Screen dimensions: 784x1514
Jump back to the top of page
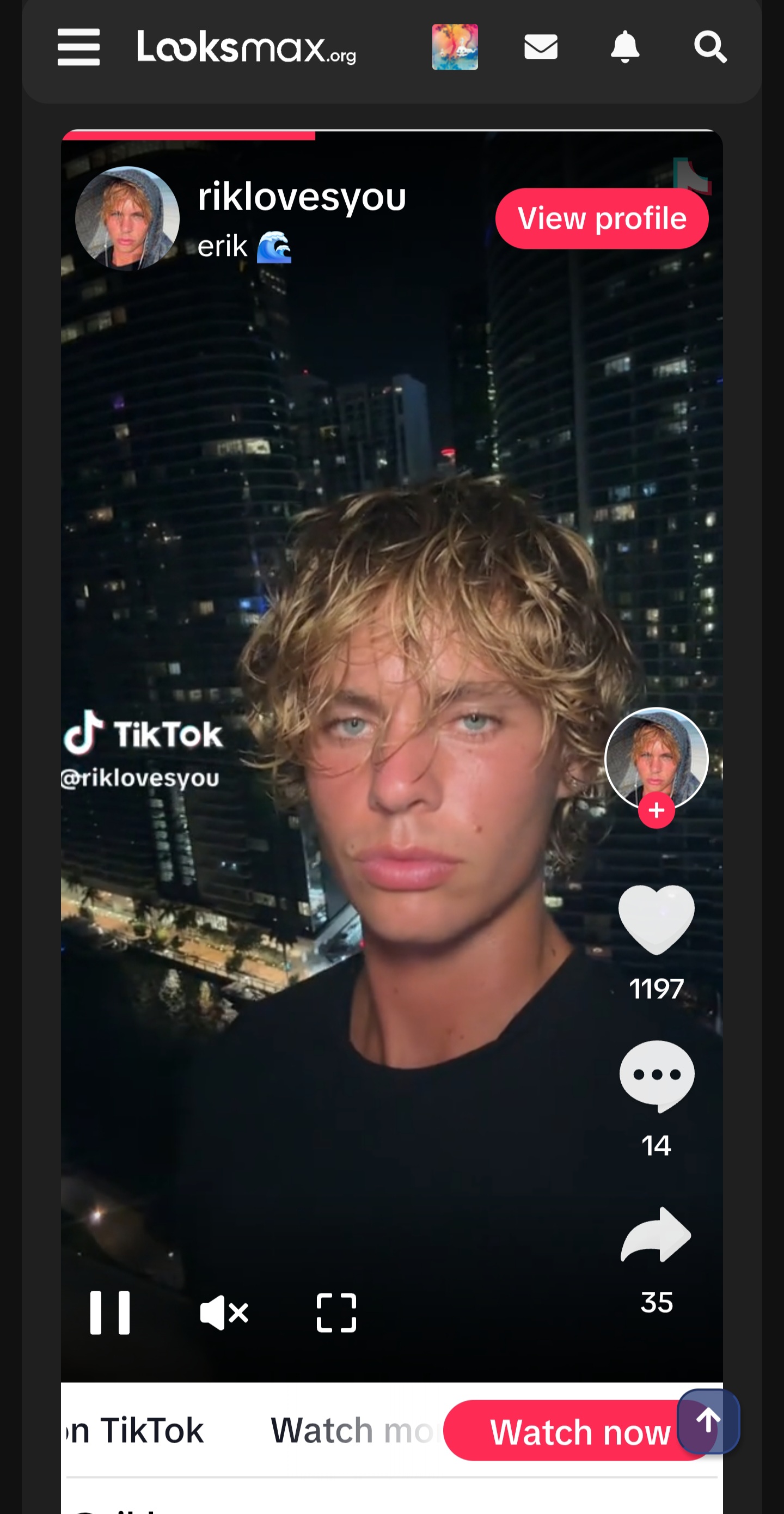[708, 1421]
